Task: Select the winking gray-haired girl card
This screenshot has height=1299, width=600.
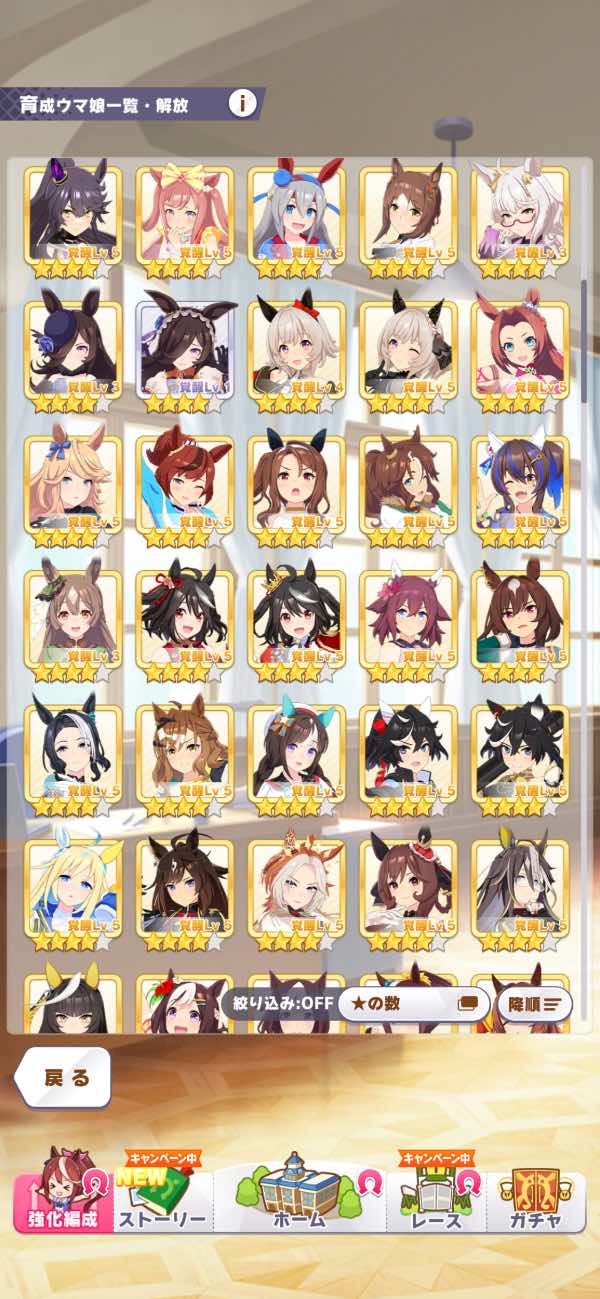Action: point(407,352)
